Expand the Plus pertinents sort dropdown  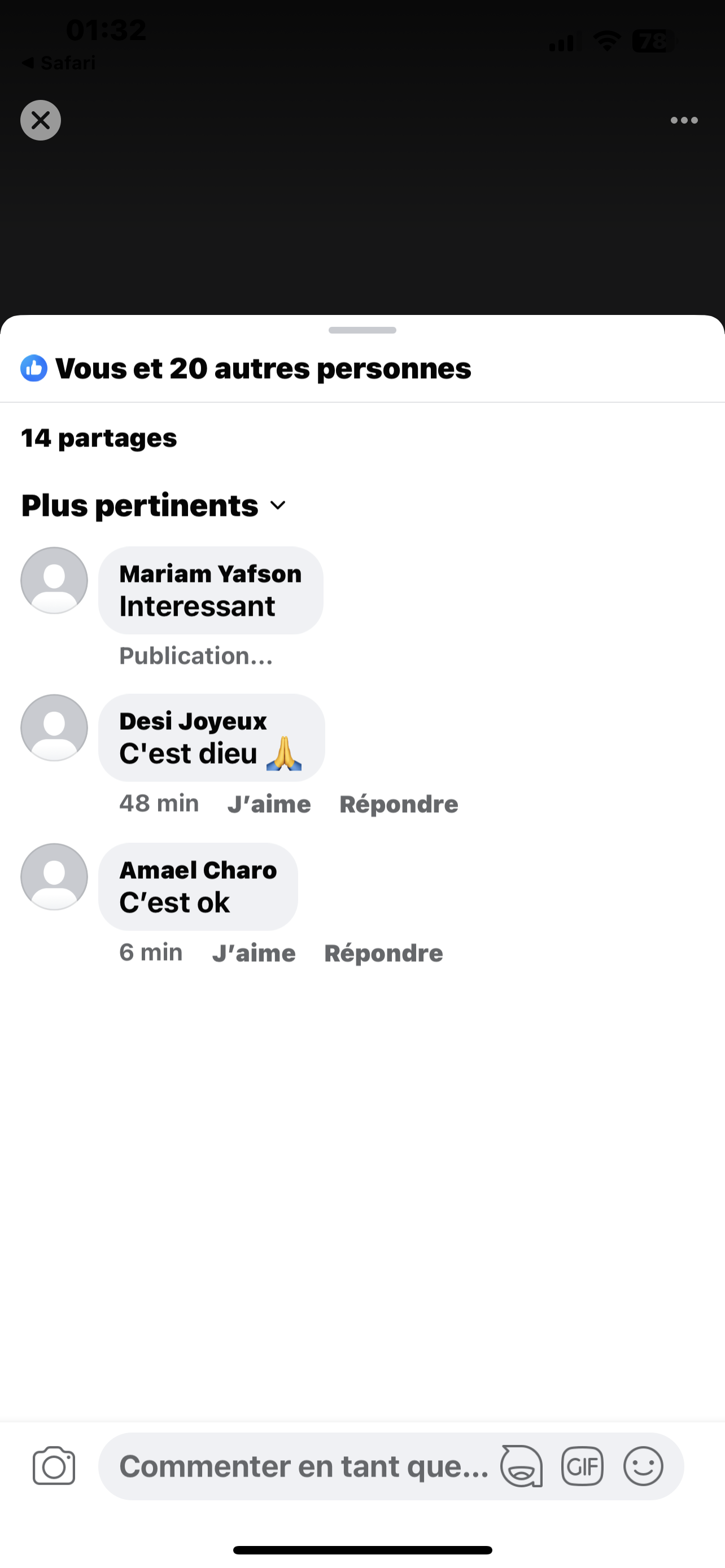(154, 506)
